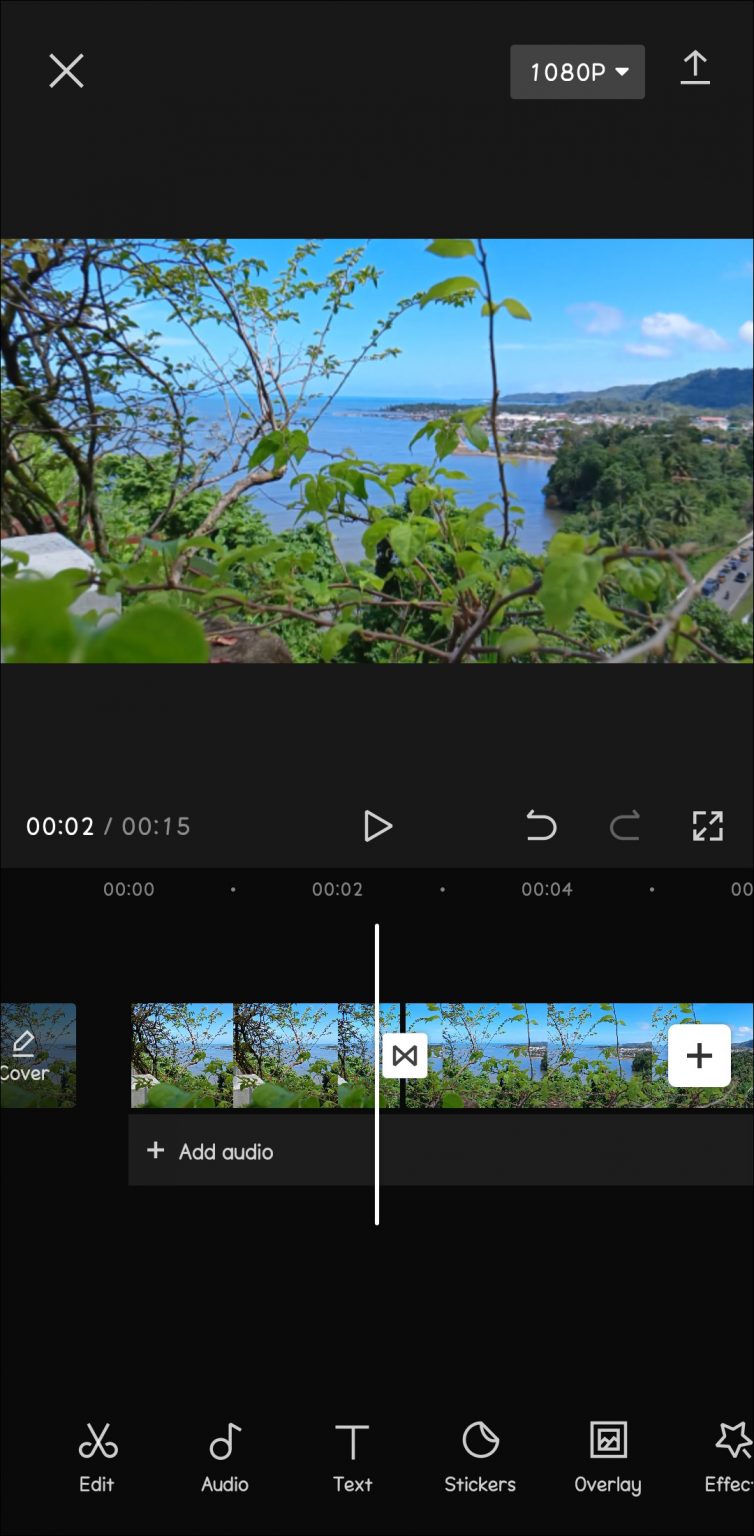
Task: Close the editor project
Action: 66,70
